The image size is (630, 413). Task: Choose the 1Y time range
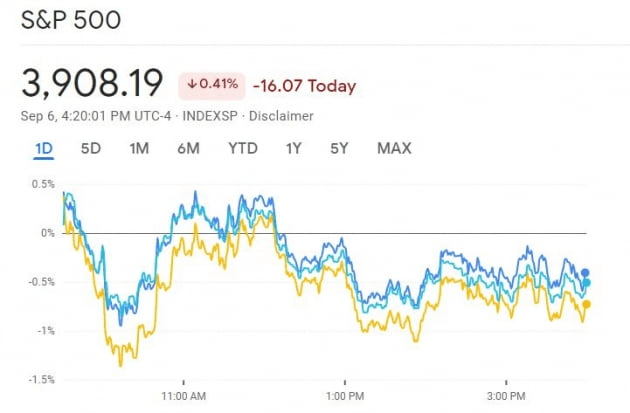click(293, 149)
